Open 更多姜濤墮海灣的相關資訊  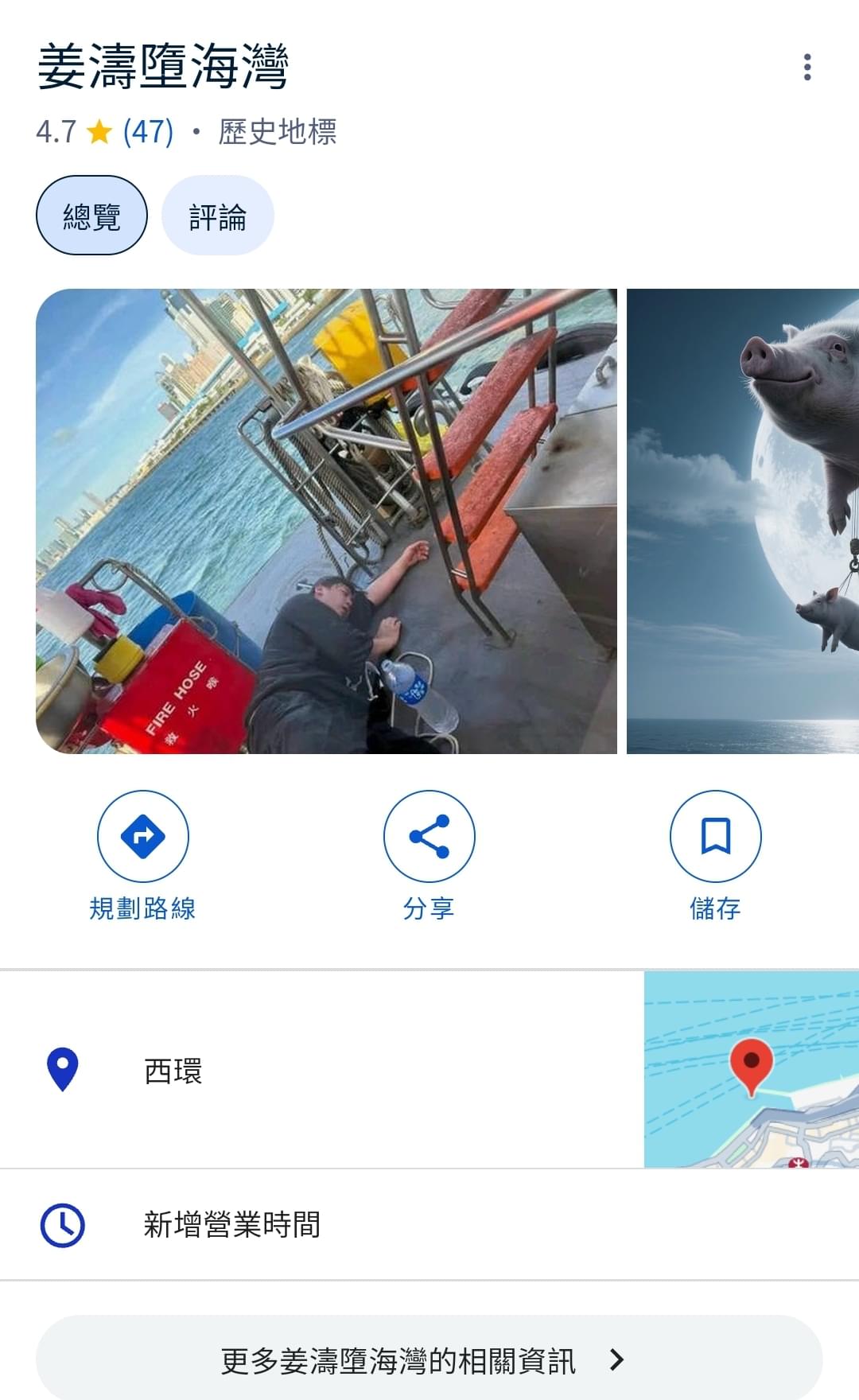tap(429, 1360)
